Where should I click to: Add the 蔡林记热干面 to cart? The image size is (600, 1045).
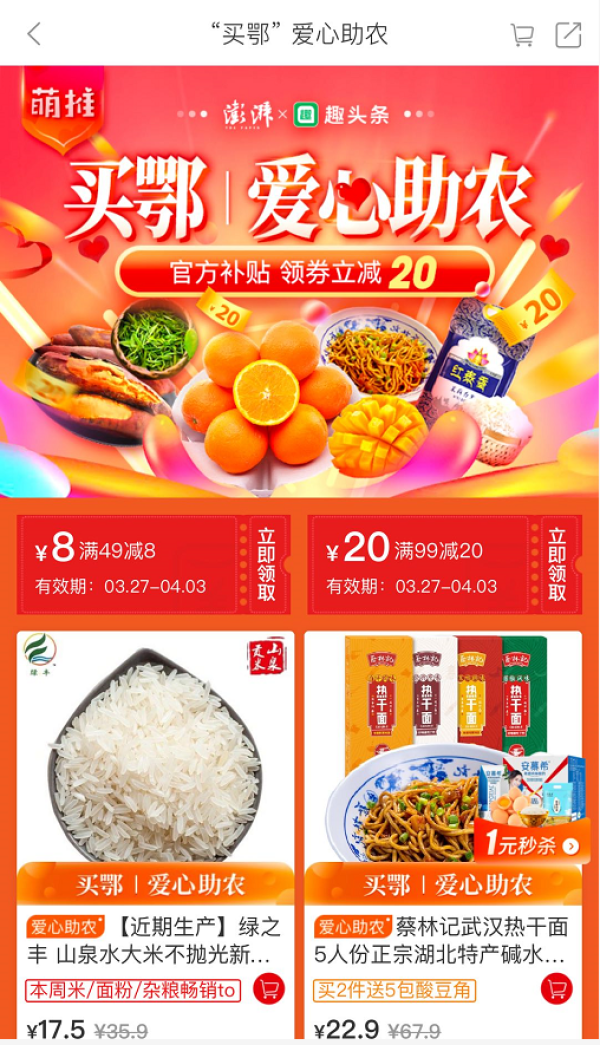[x=556, y=989]
